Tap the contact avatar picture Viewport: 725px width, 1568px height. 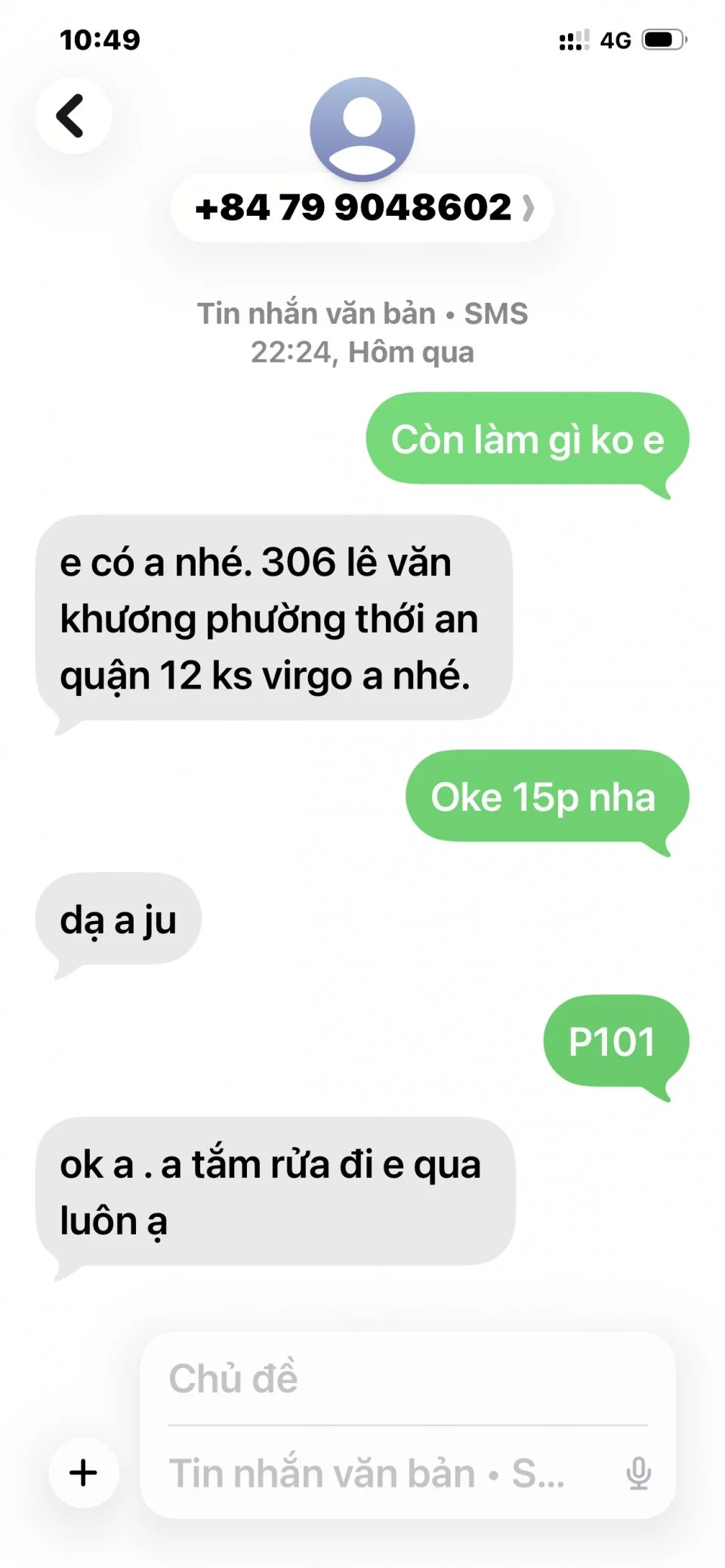(362, 129)
